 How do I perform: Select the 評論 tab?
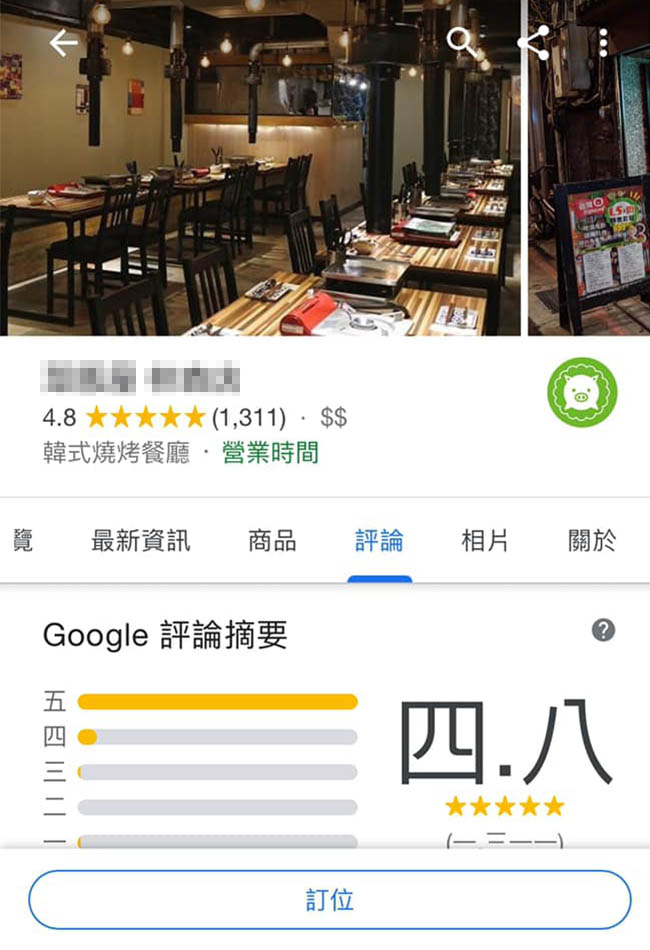coord(380,542)
